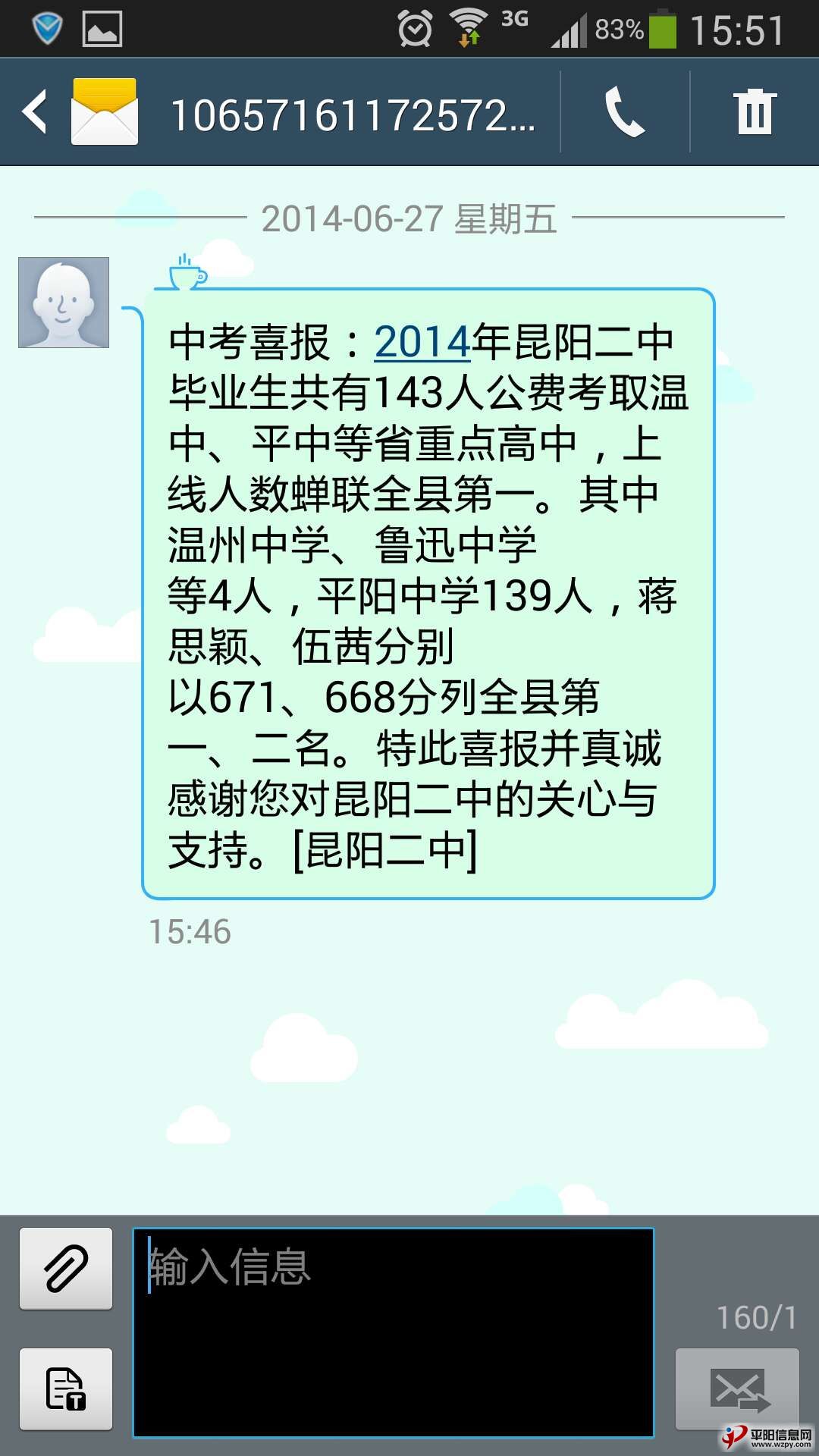
Task: Open the paperclip attachment button
Action: (x=66, y=1268)
